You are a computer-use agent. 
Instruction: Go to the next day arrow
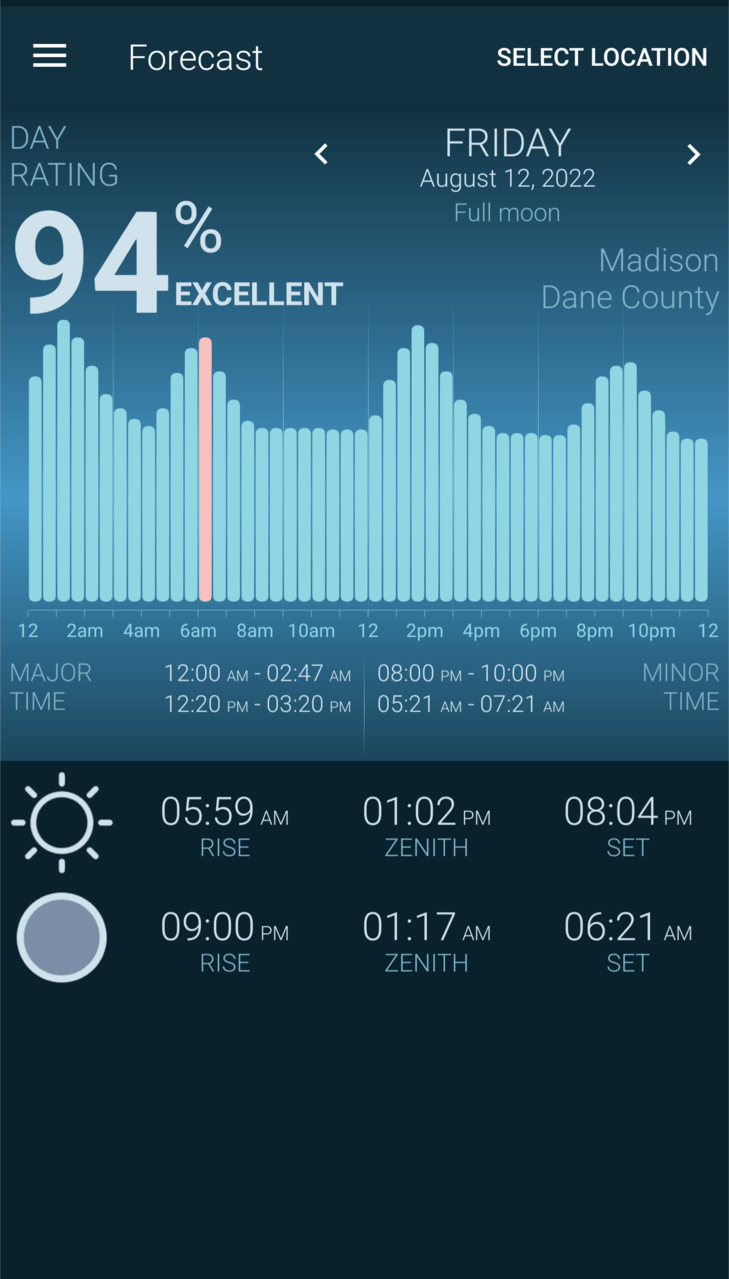tap(694, 154)
